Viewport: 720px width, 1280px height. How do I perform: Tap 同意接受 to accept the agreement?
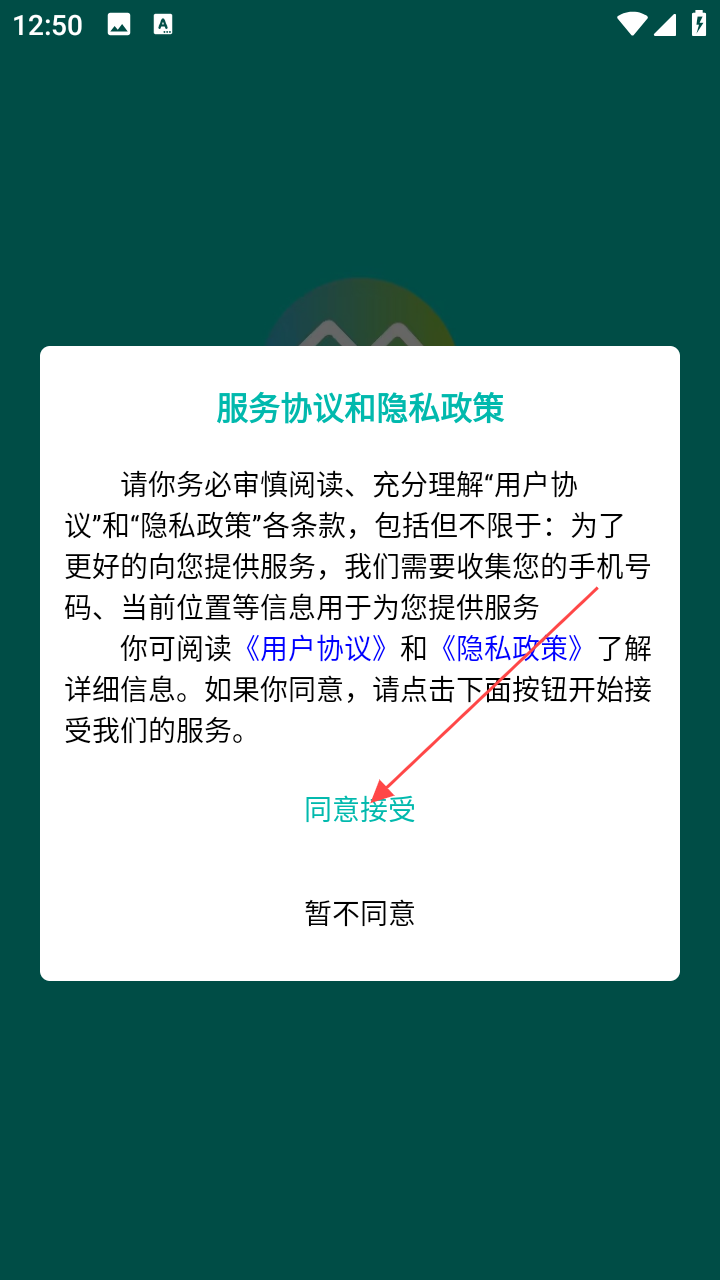[360, 809]
